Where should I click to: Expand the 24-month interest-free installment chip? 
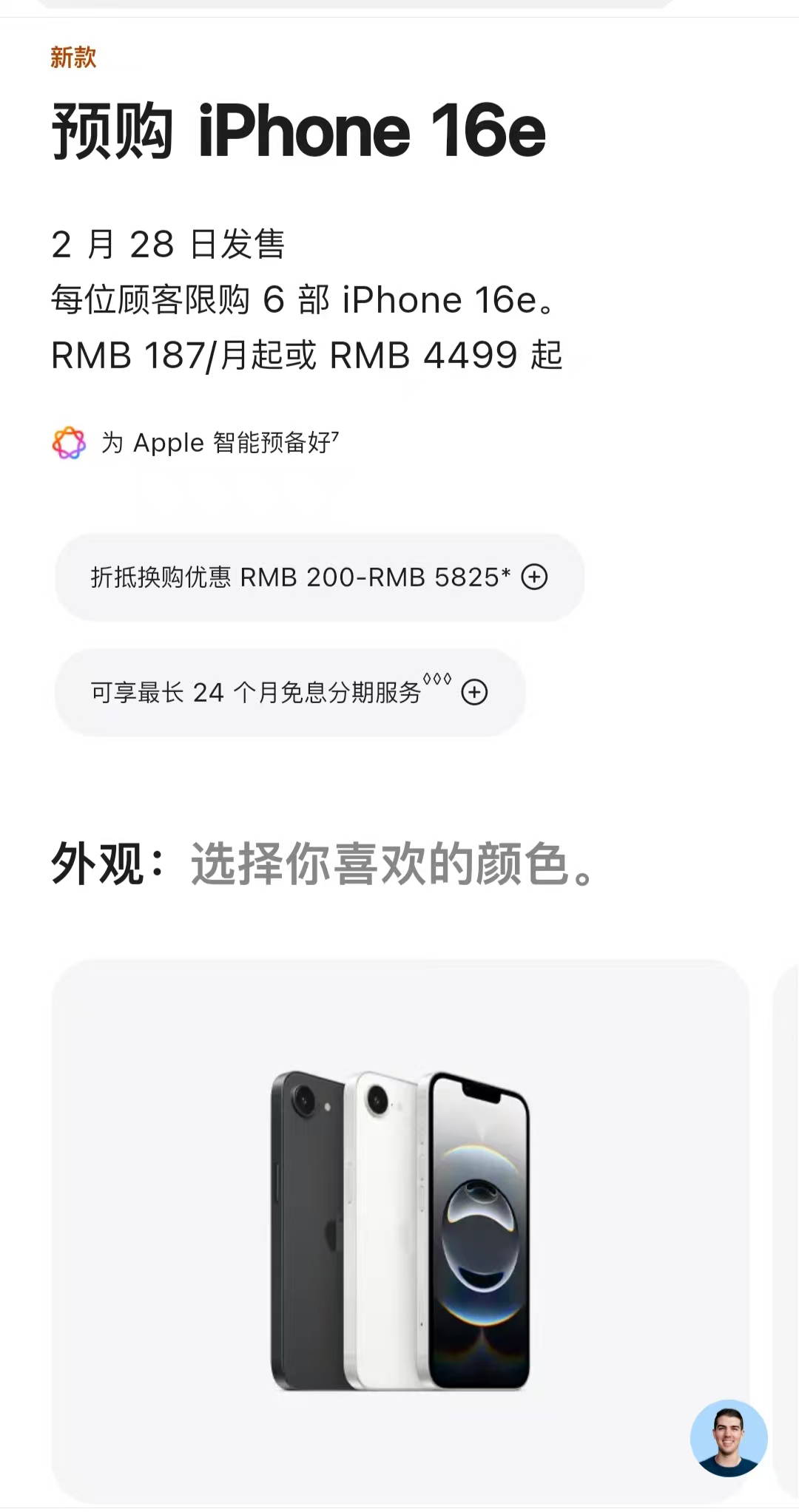point(289,692)
